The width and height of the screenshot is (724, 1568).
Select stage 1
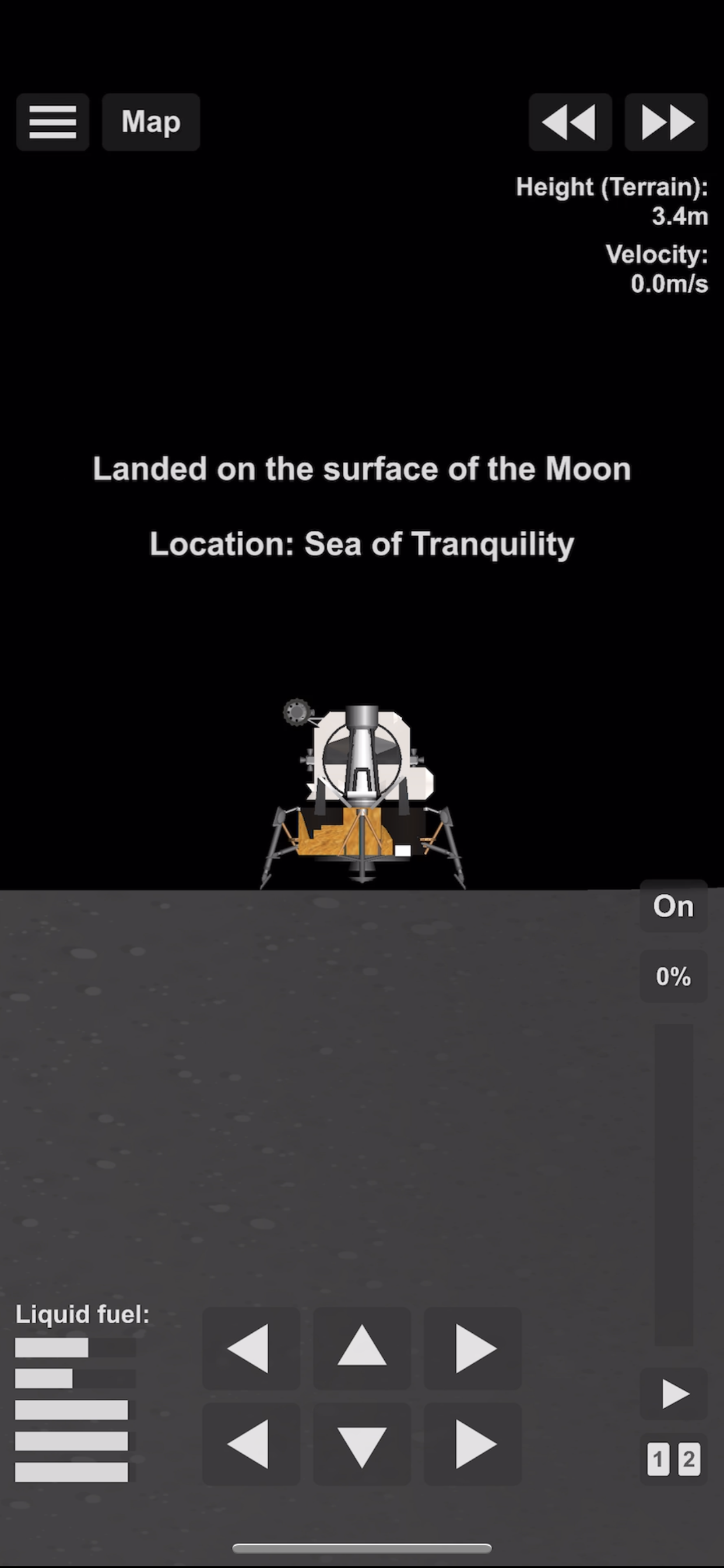point(658,1459)
